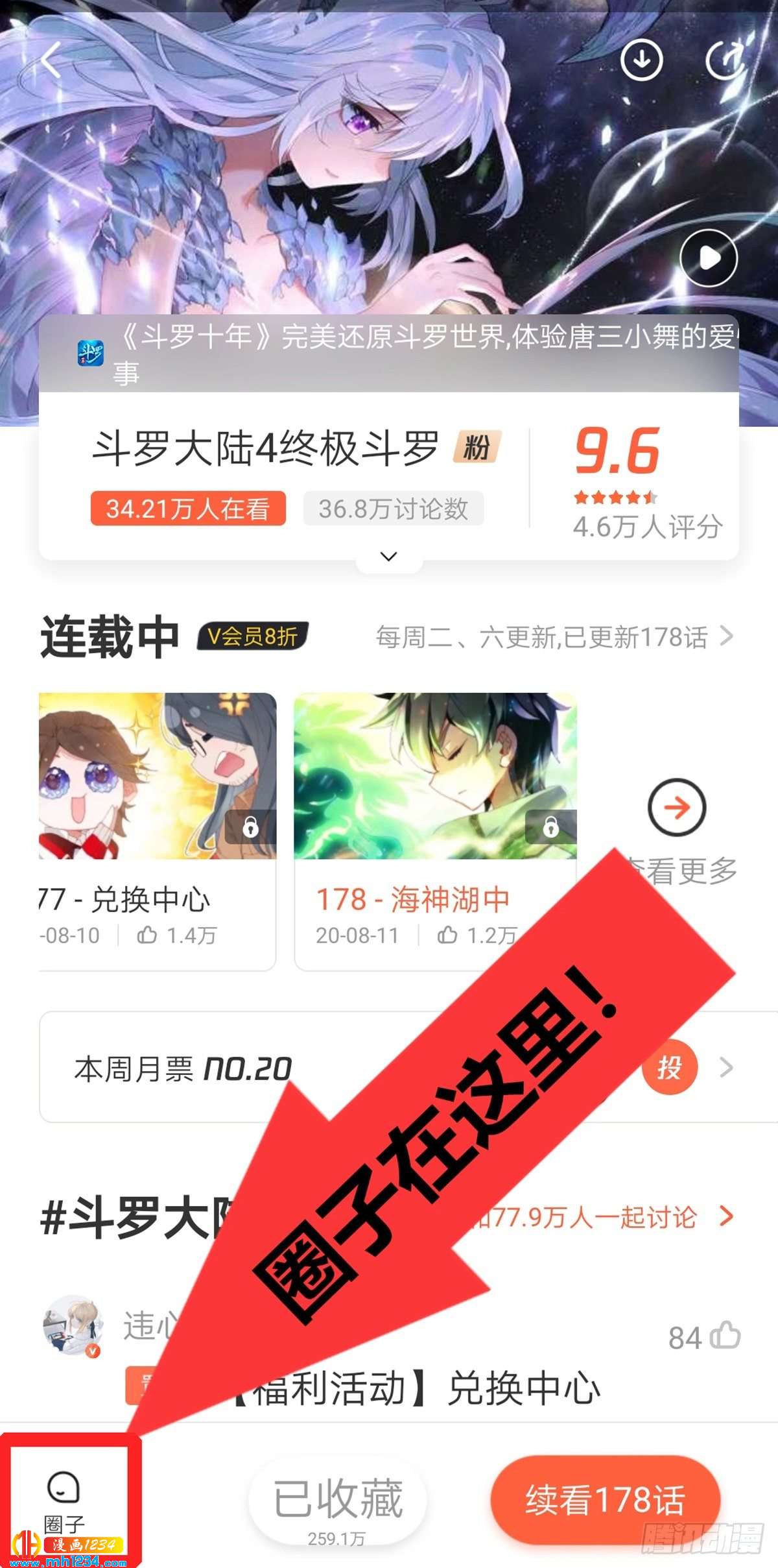
Task: Expand the comic details chevron
Action: coord(389,557)
